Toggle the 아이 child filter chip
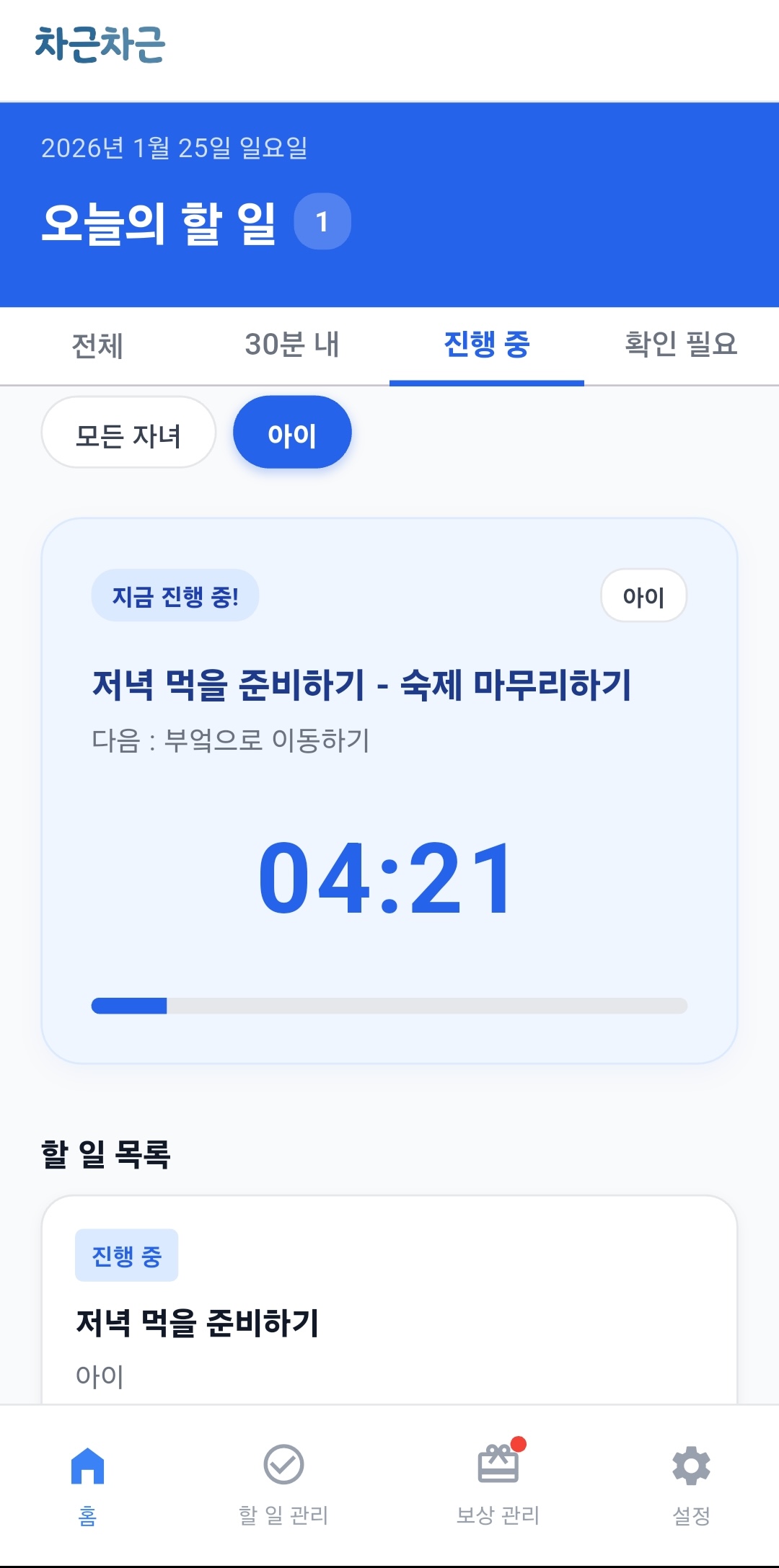 coord(292,432)
